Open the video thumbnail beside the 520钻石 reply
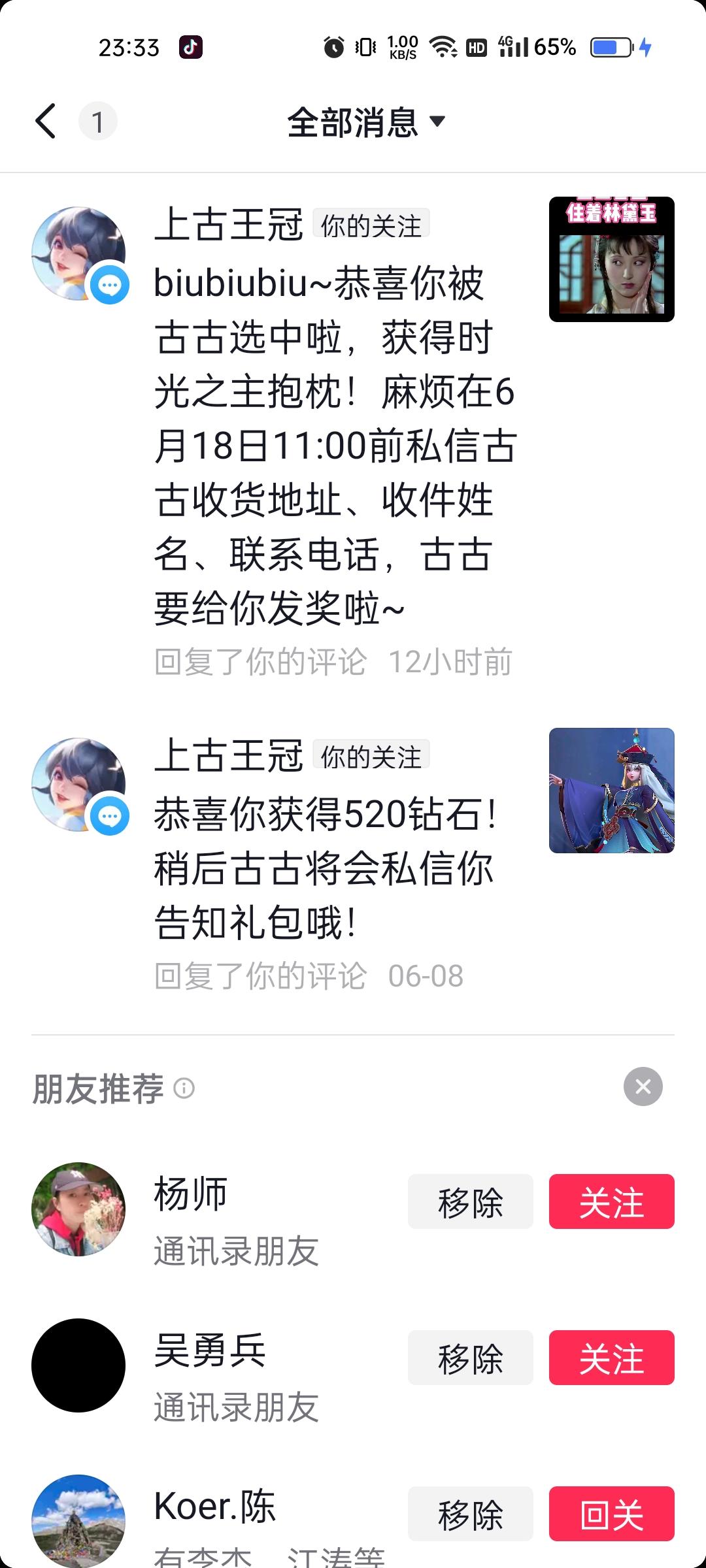The image size is (706, 1568). pyautogui.click(x=611, y=791)
